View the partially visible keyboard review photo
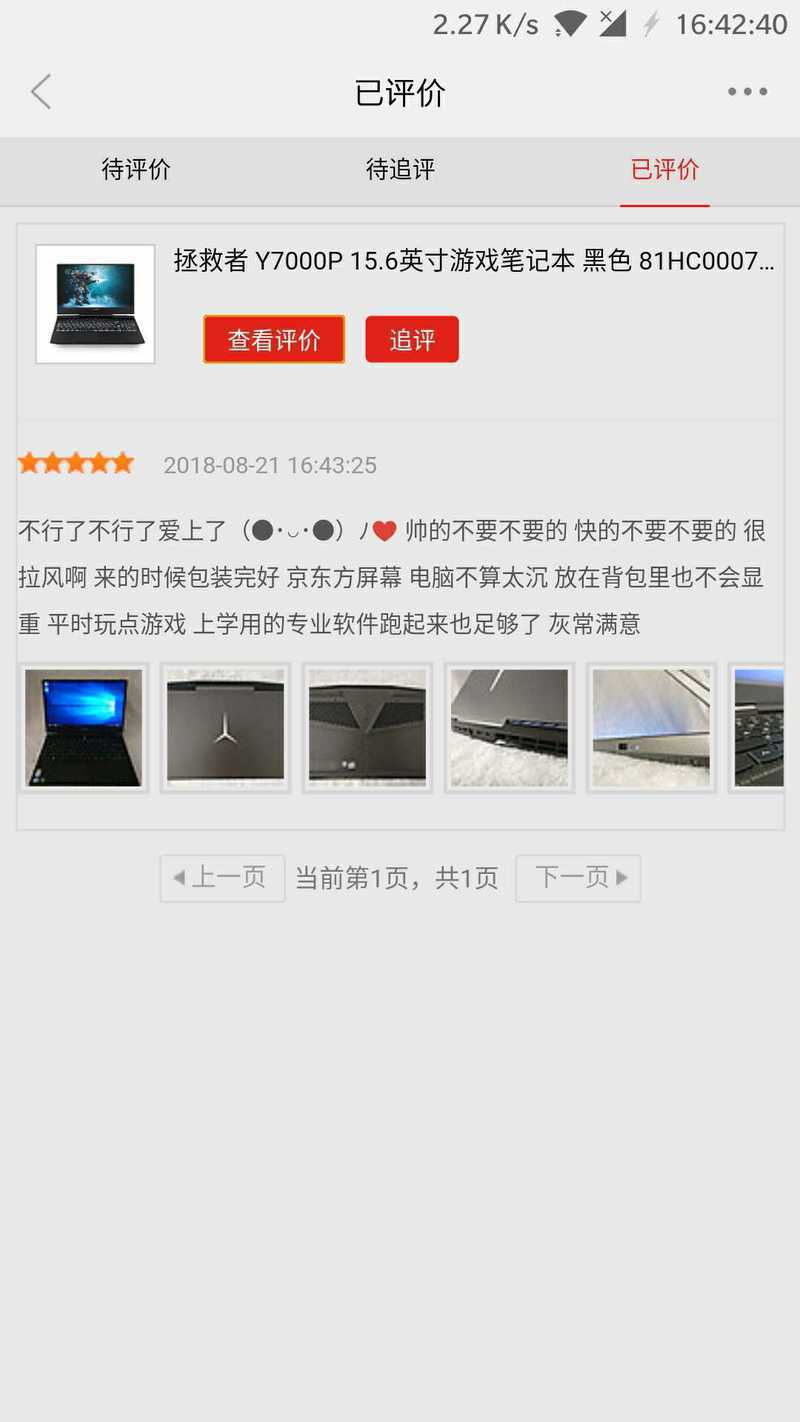The width and height of the screenshot is (800, 1422). click(x=760, y=728)
